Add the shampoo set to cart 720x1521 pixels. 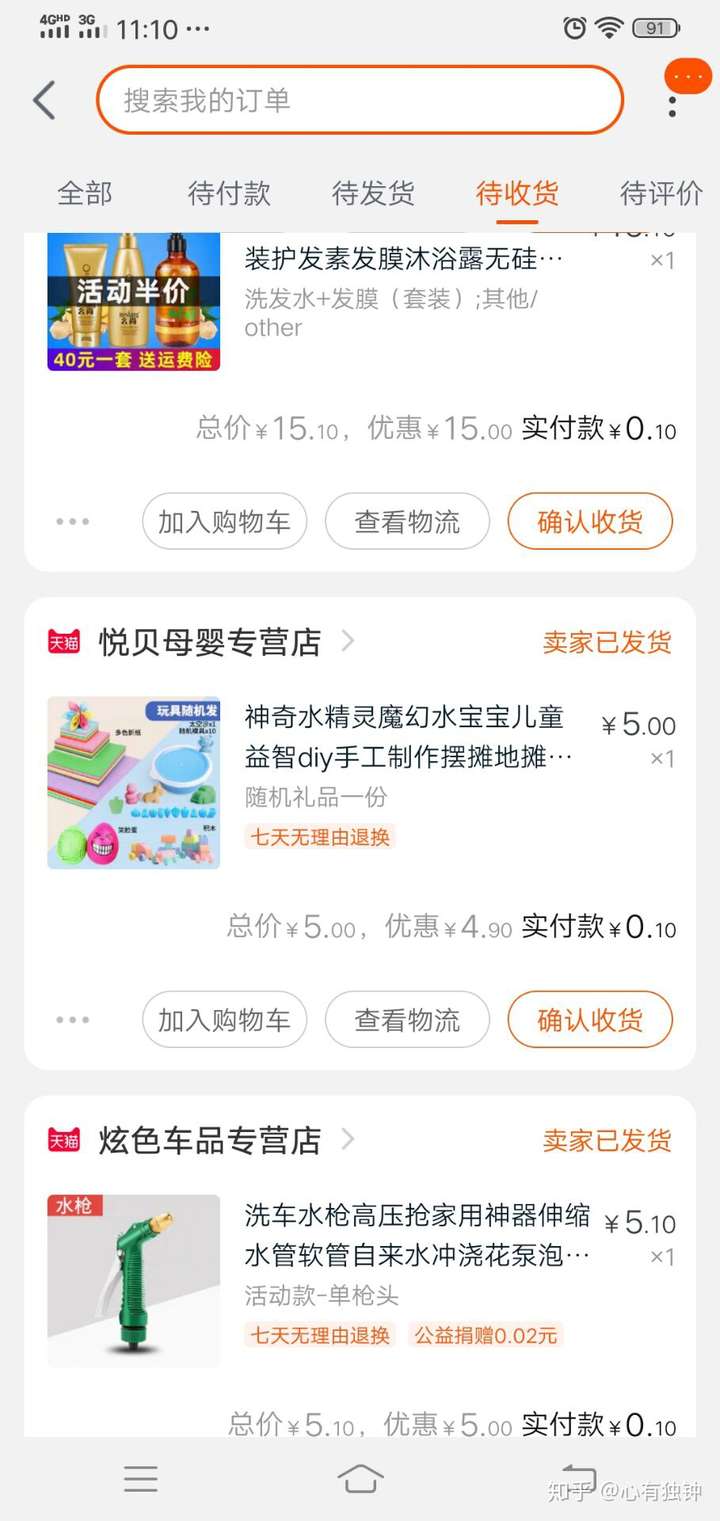(224, 521)
